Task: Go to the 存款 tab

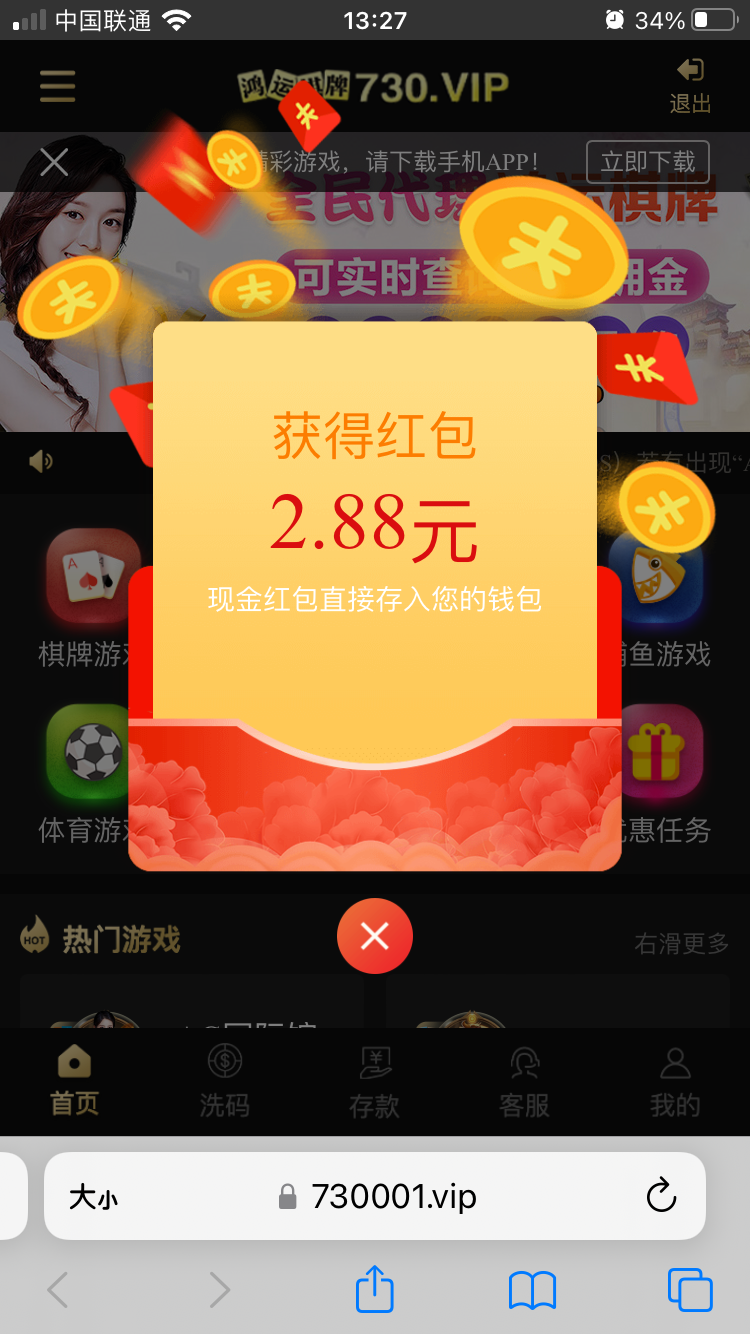Action: 374,1082
